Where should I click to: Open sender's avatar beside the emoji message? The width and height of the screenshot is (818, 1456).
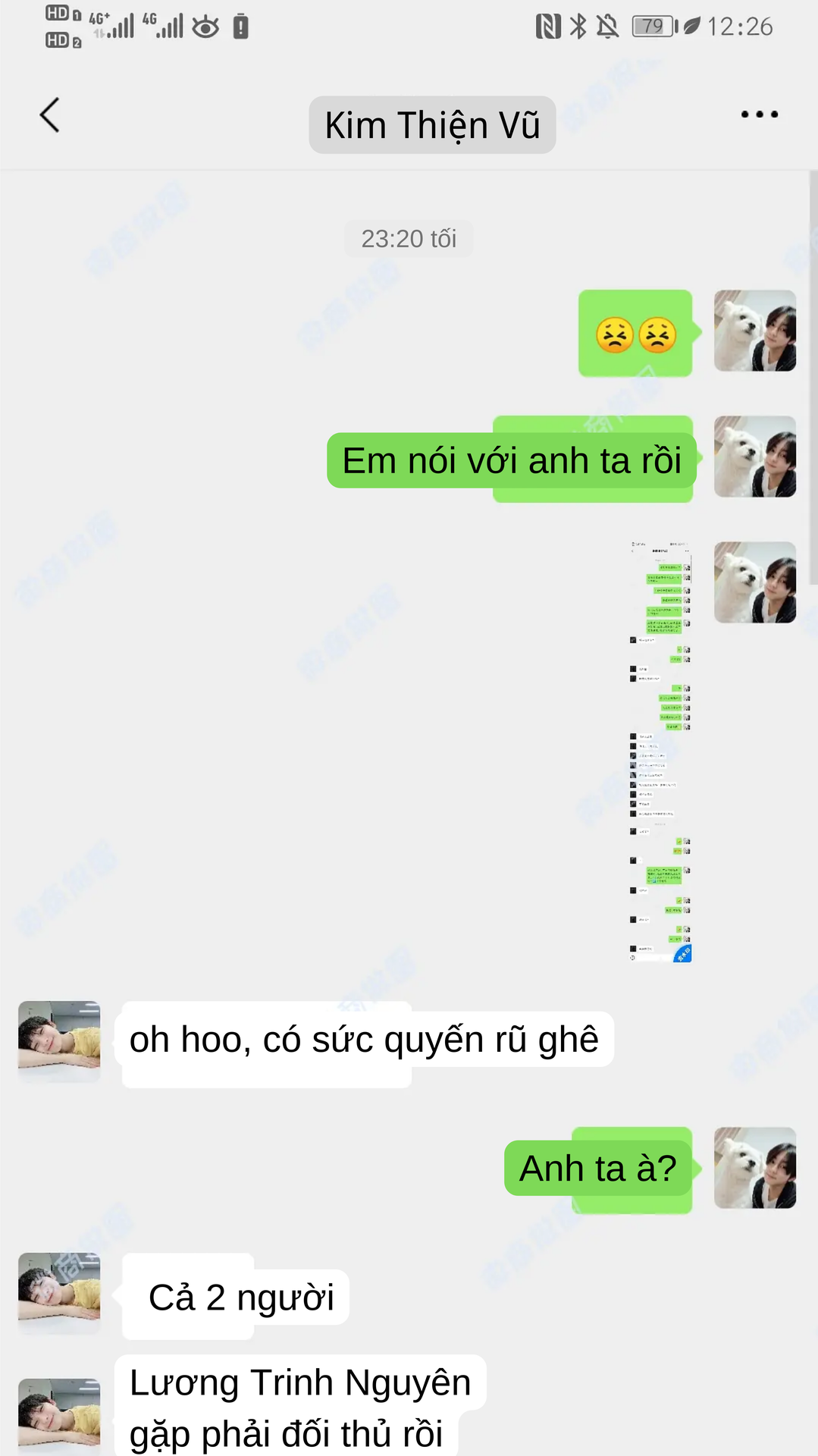point(754,331)
